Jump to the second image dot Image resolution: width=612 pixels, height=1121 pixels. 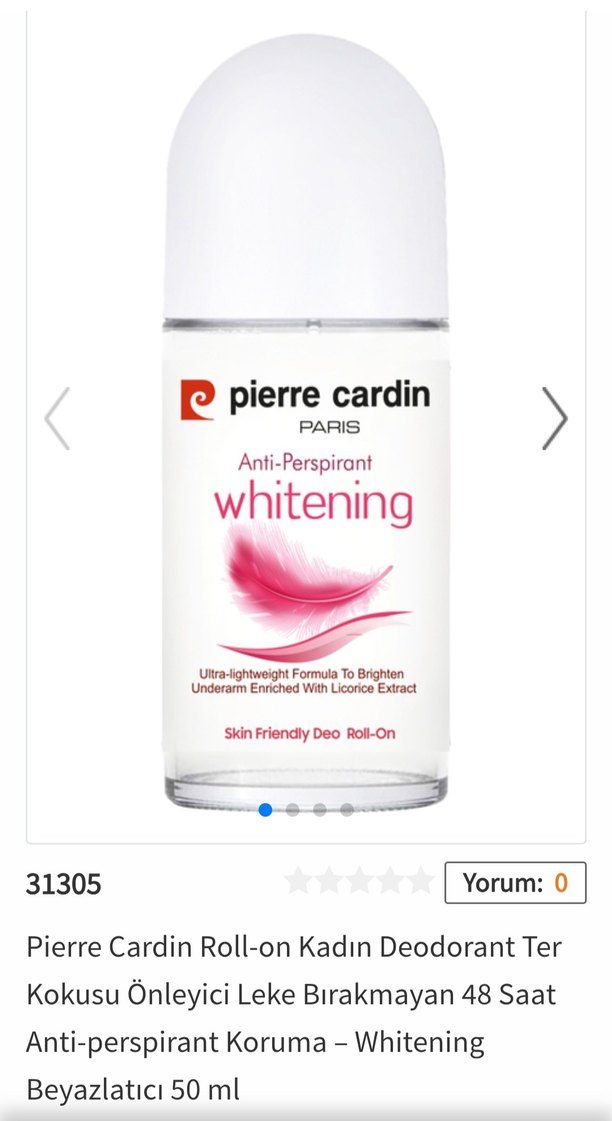[292, 810]
